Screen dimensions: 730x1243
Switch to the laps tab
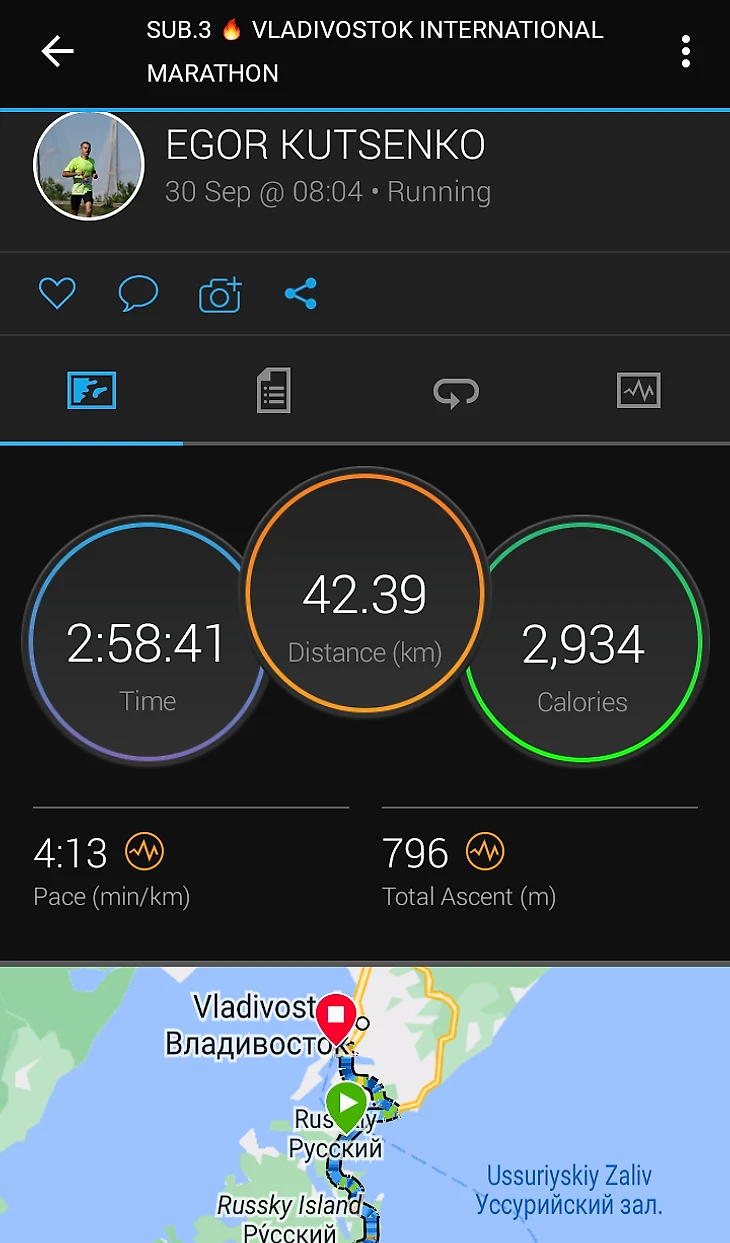(x=456, y=391)
